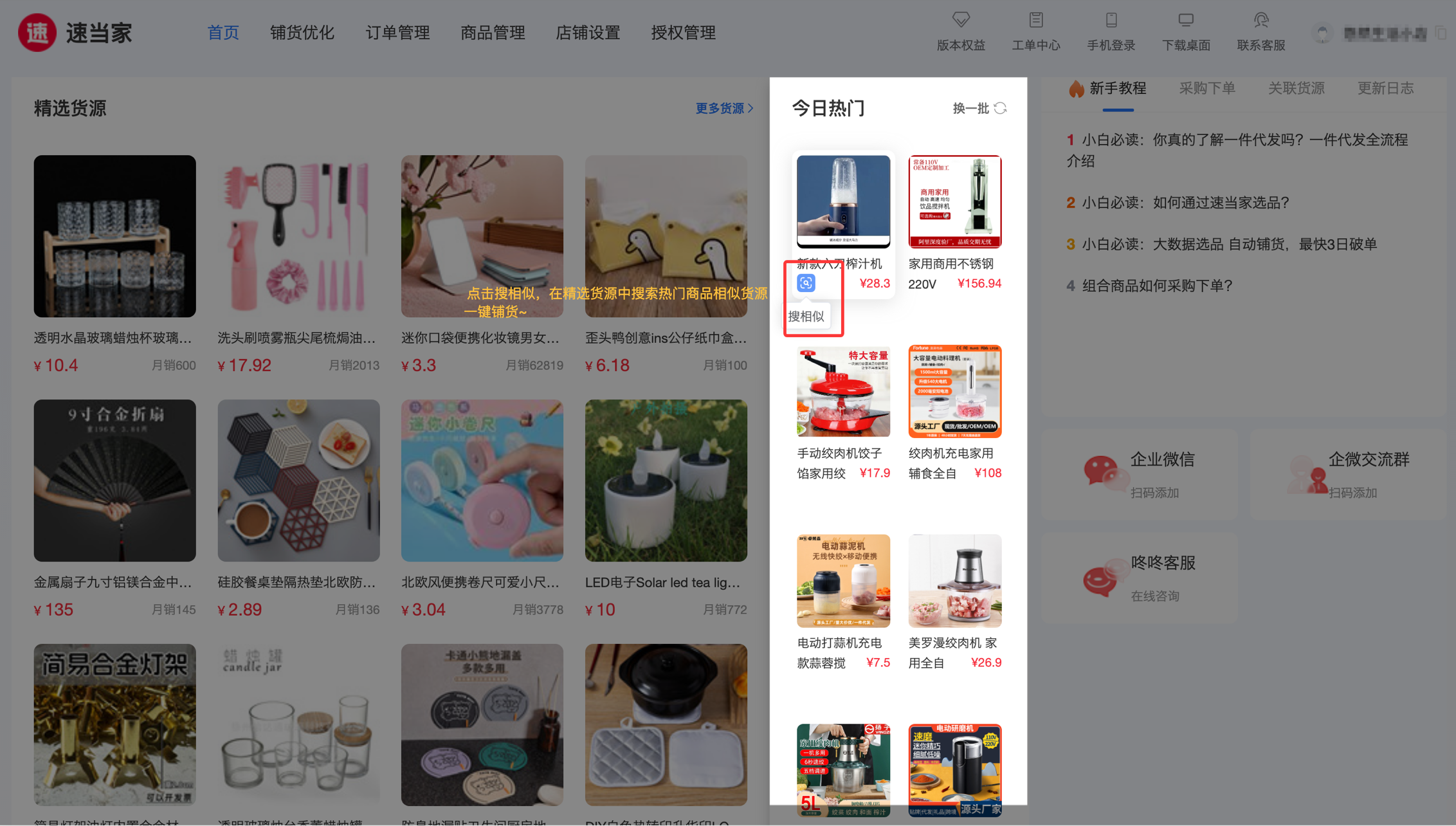Screen dimensions: 1456x826
Task: Switch to 更新日志 tab
Action: tap(1385, 89)
